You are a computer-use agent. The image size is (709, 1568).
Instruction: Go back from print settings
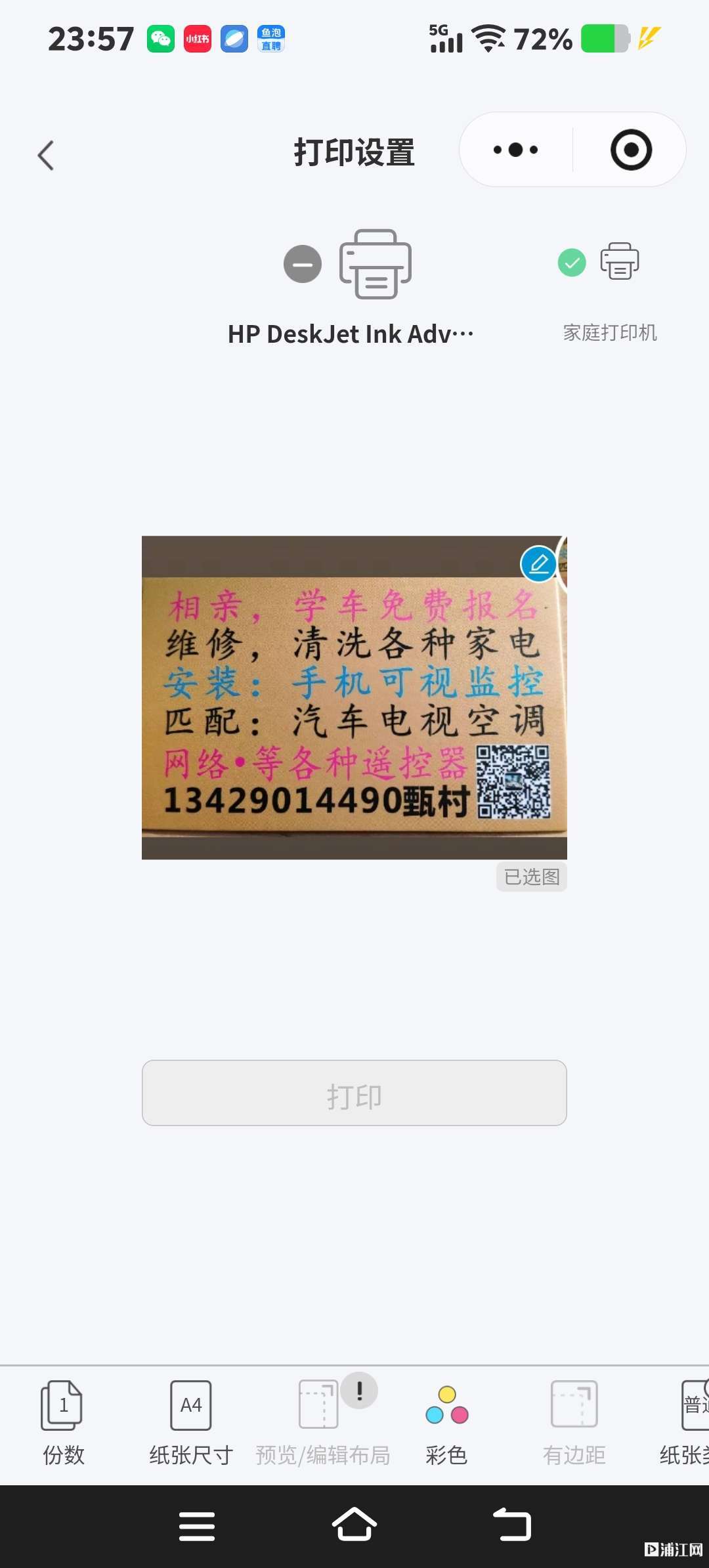coord(46,156)
